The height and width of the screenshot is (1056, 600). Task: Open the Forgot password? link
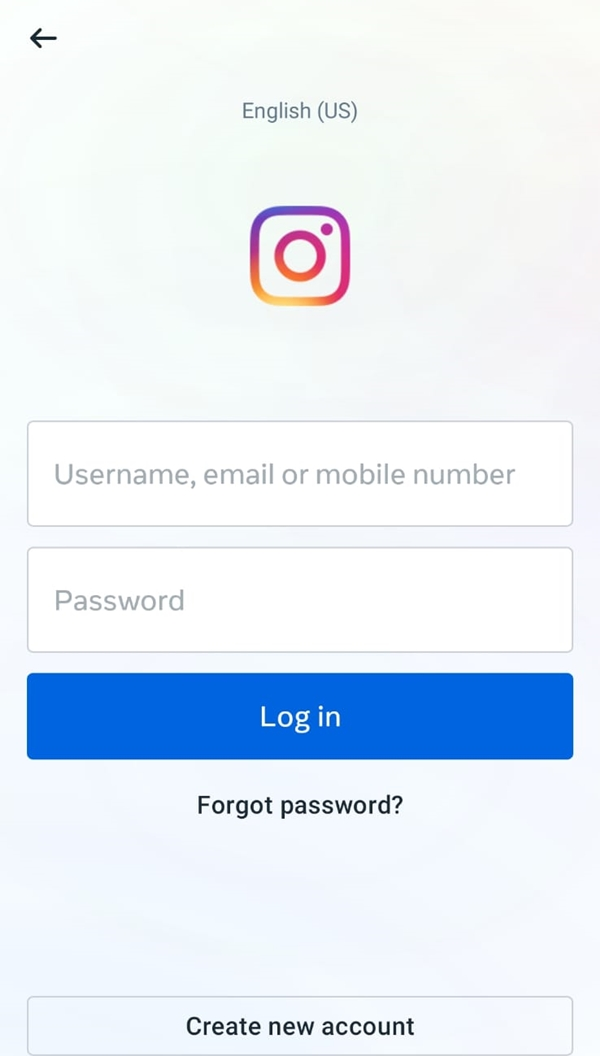tap(300, 805)
